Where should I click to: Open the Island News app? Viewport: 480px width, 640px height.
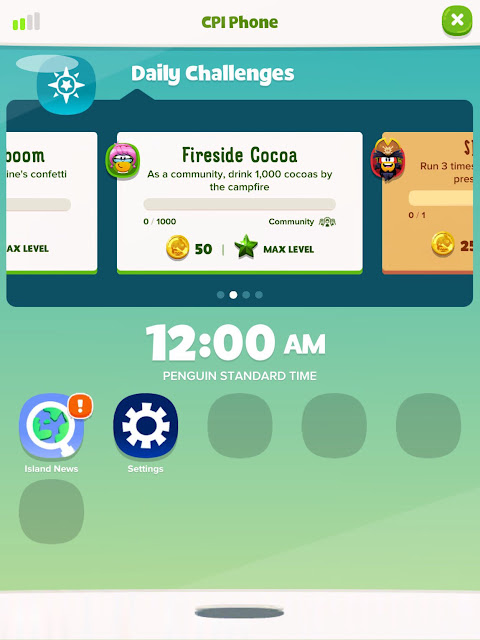51,425
